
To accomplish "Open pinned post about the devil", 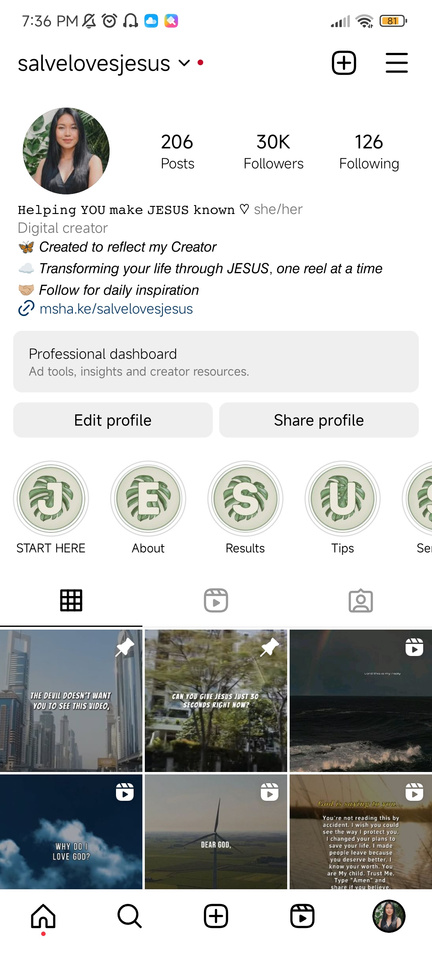I will 71,700.
